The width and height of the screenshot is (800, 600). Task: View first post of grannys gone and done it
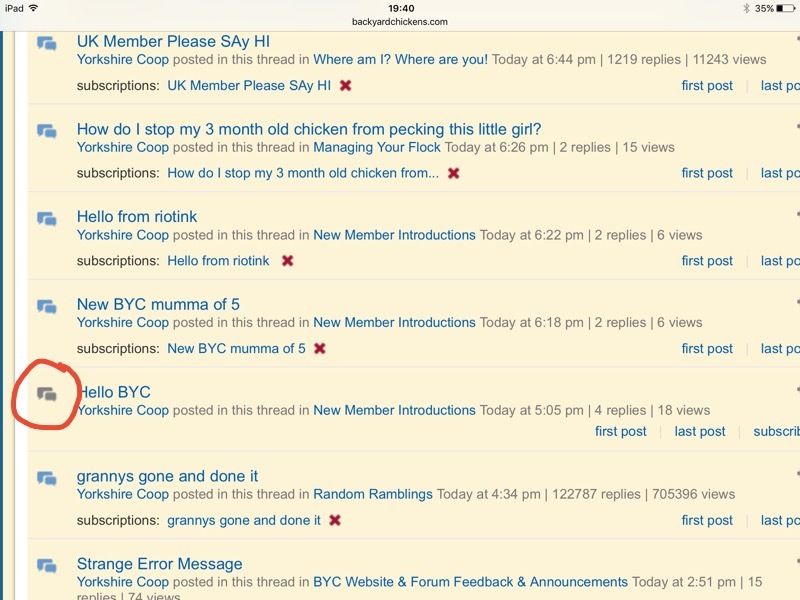tap(707, 520)
